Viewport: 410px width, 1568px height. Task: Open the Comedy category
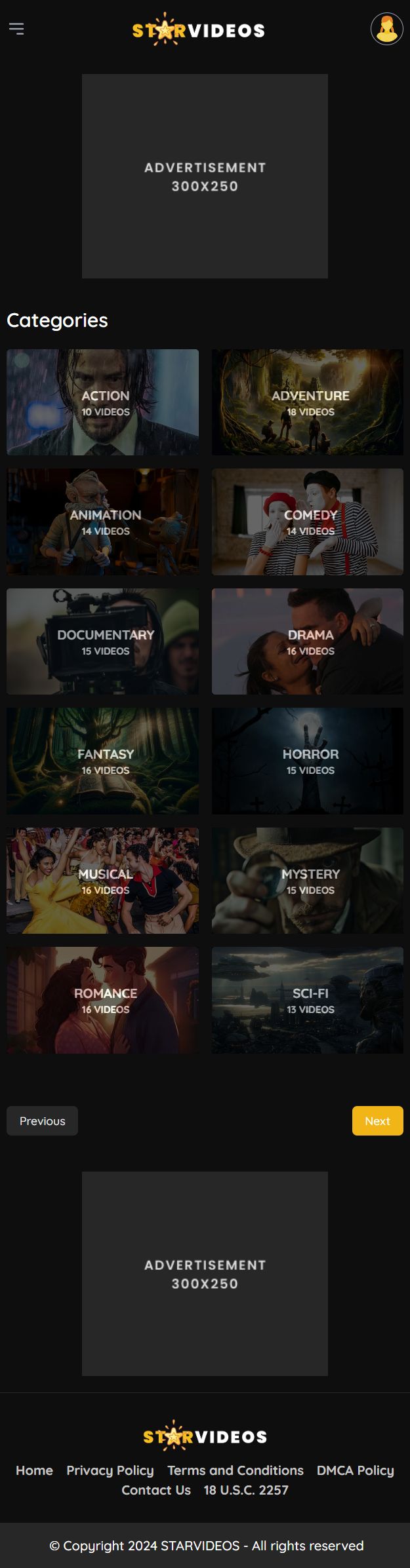307,522
